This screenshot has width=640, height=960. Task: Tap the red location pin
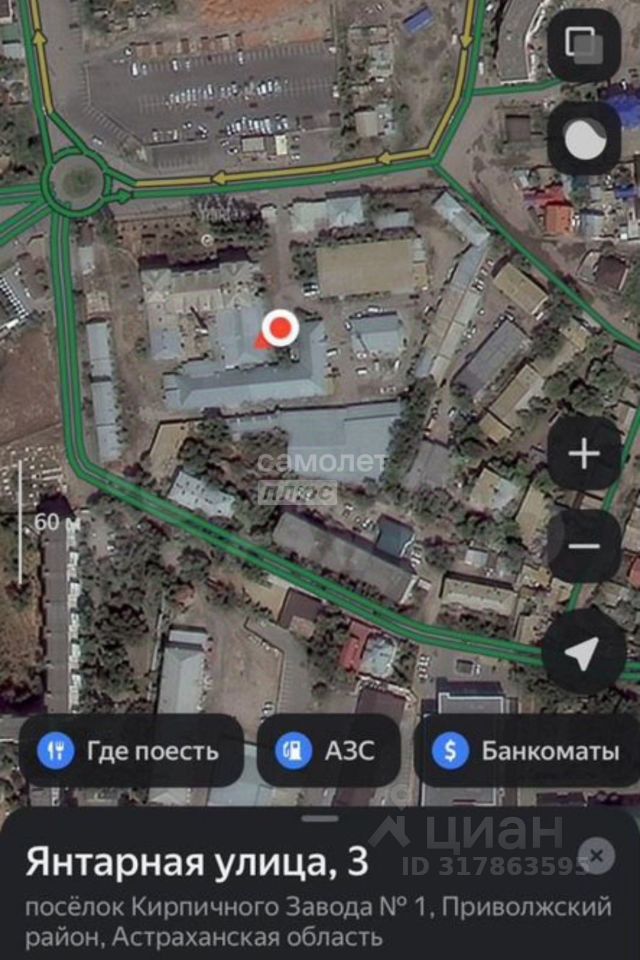coord(281,328)
